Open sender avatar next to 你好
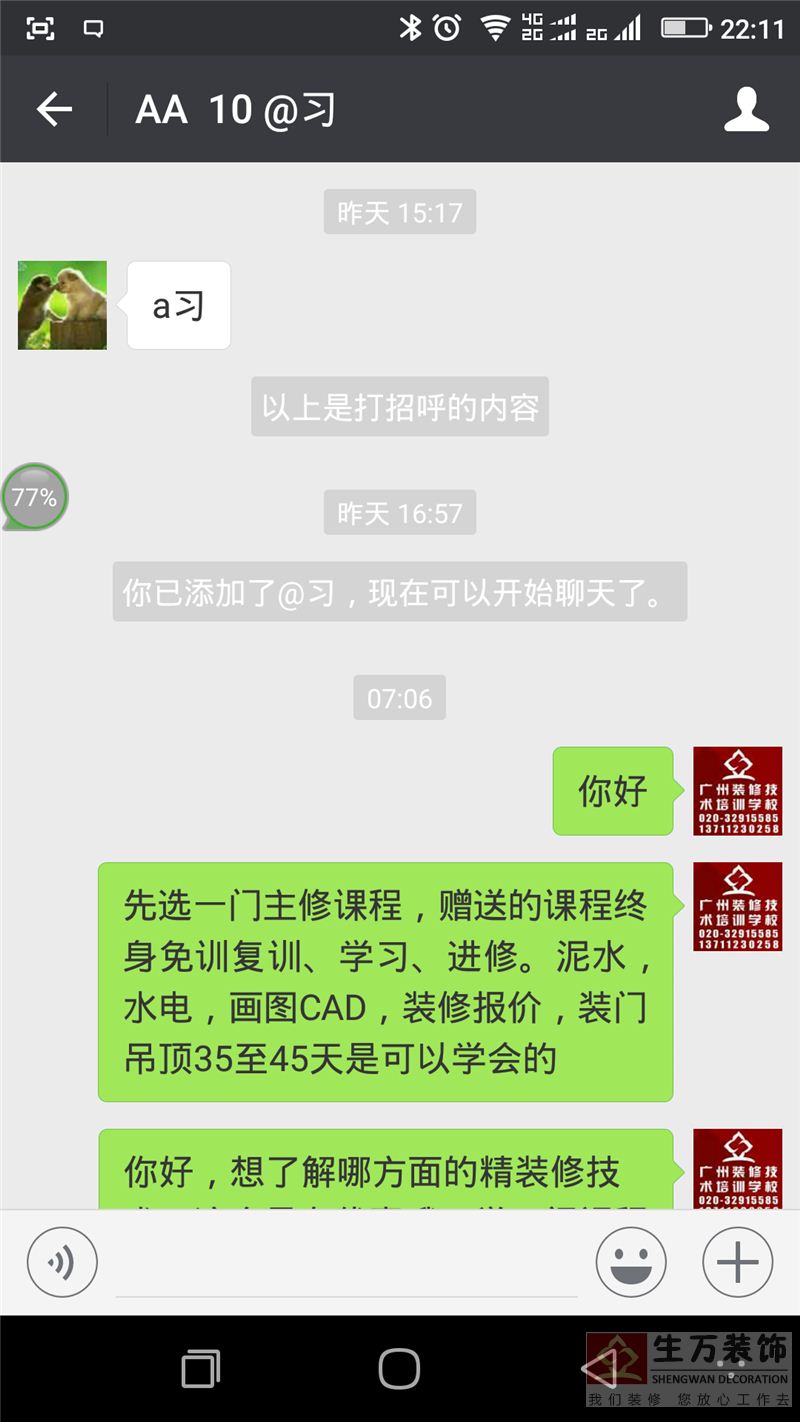 point(737,791)
